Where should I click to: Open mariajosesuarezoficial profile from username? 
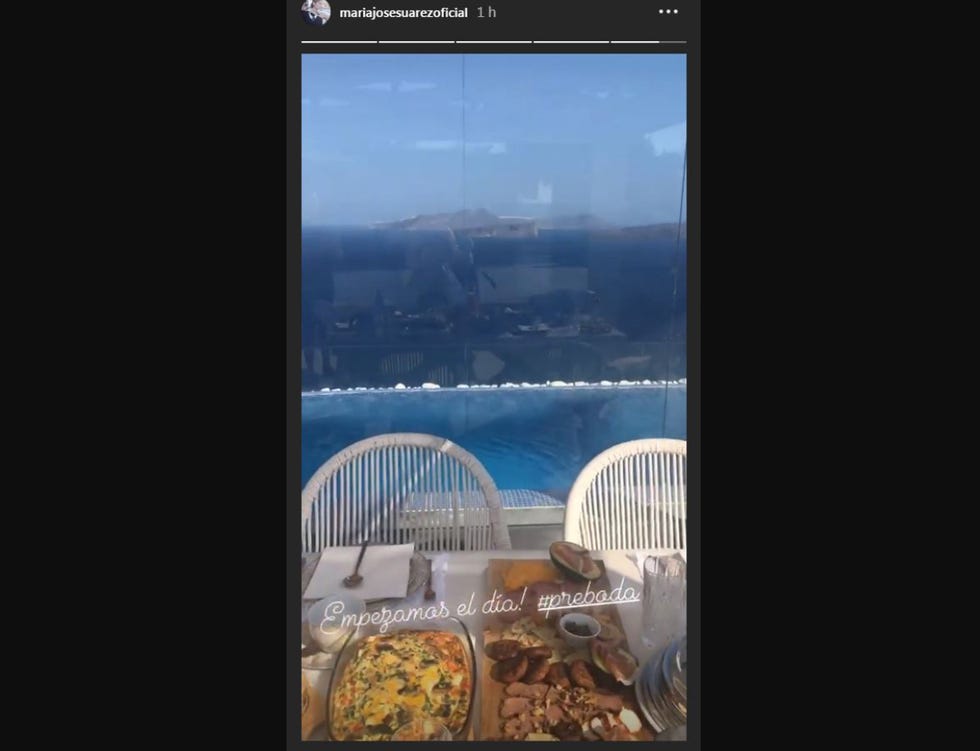(x=404, y=12)
